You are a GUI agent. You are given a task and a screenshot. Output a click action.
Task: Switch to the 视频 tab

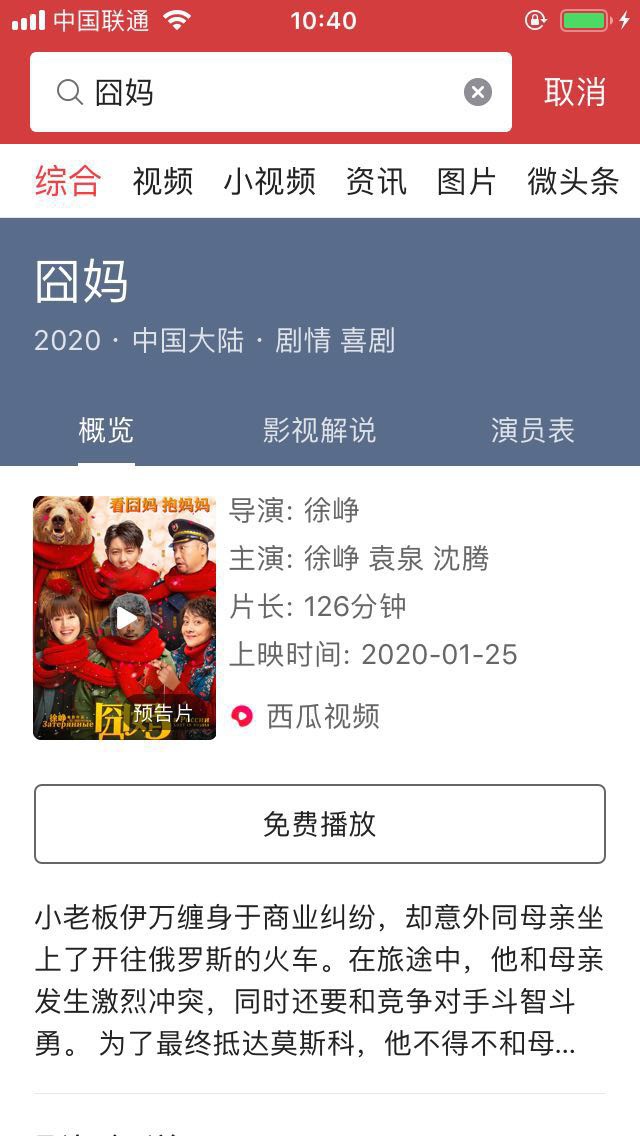pos(163,181)
